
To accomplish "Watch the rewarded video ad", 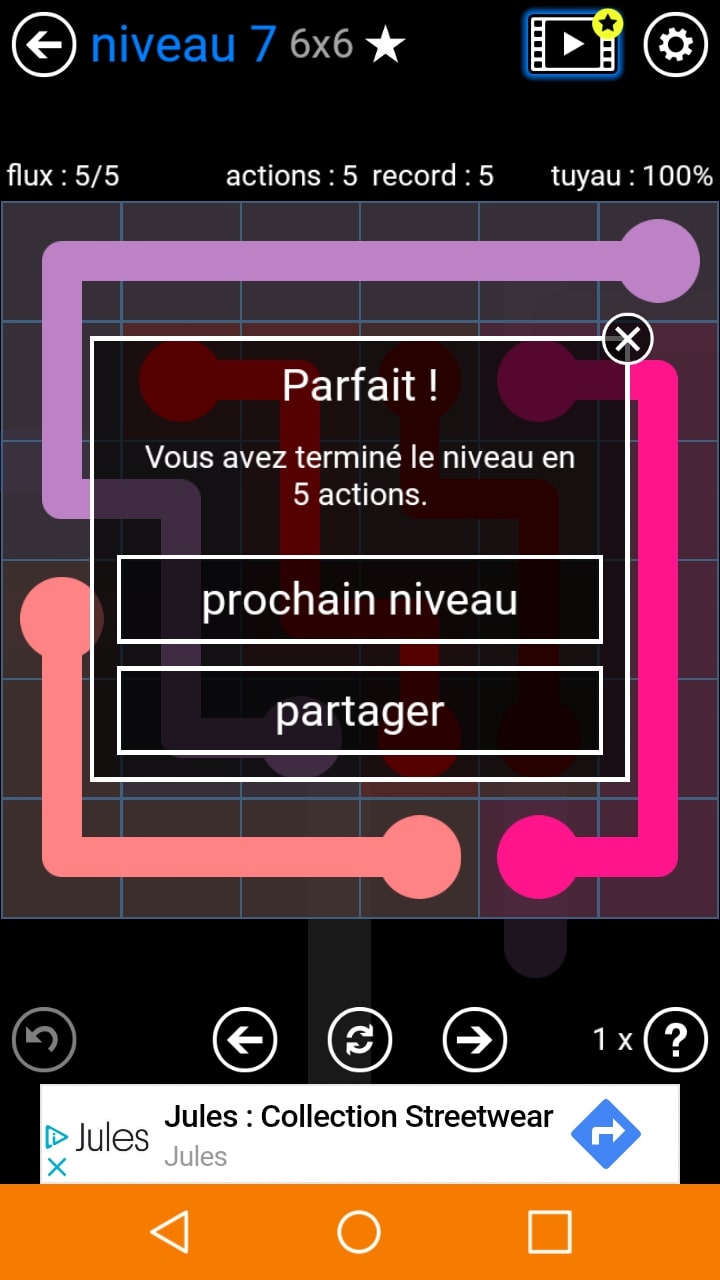I will (572, 45).
